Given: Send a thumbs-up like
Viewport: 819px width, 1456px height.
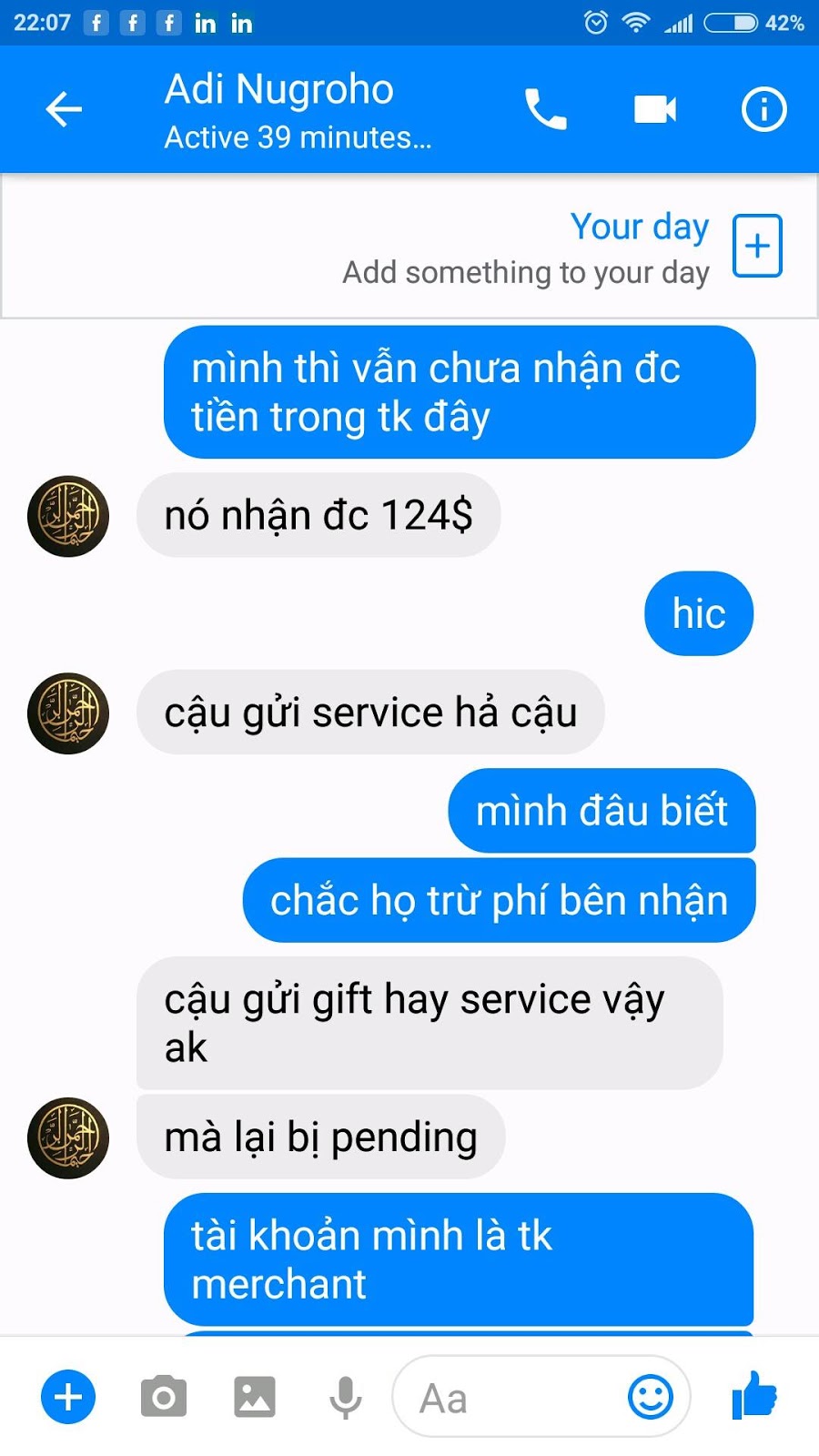Looking at the screenshot, I should [x=754, y=1395].
